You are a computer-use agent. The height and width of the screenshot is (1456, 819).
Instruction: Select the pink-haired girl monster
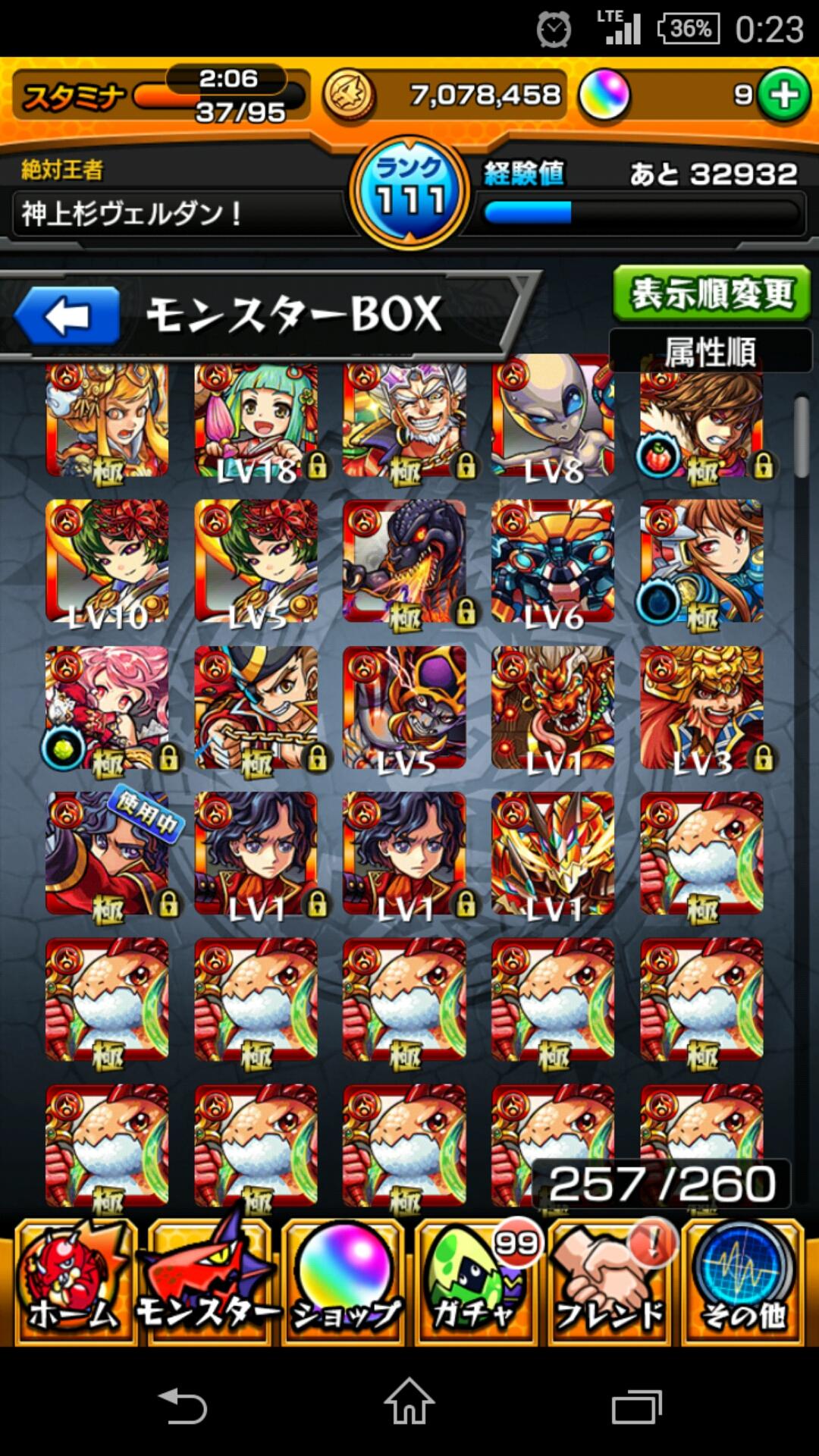(x=107, y=708)
